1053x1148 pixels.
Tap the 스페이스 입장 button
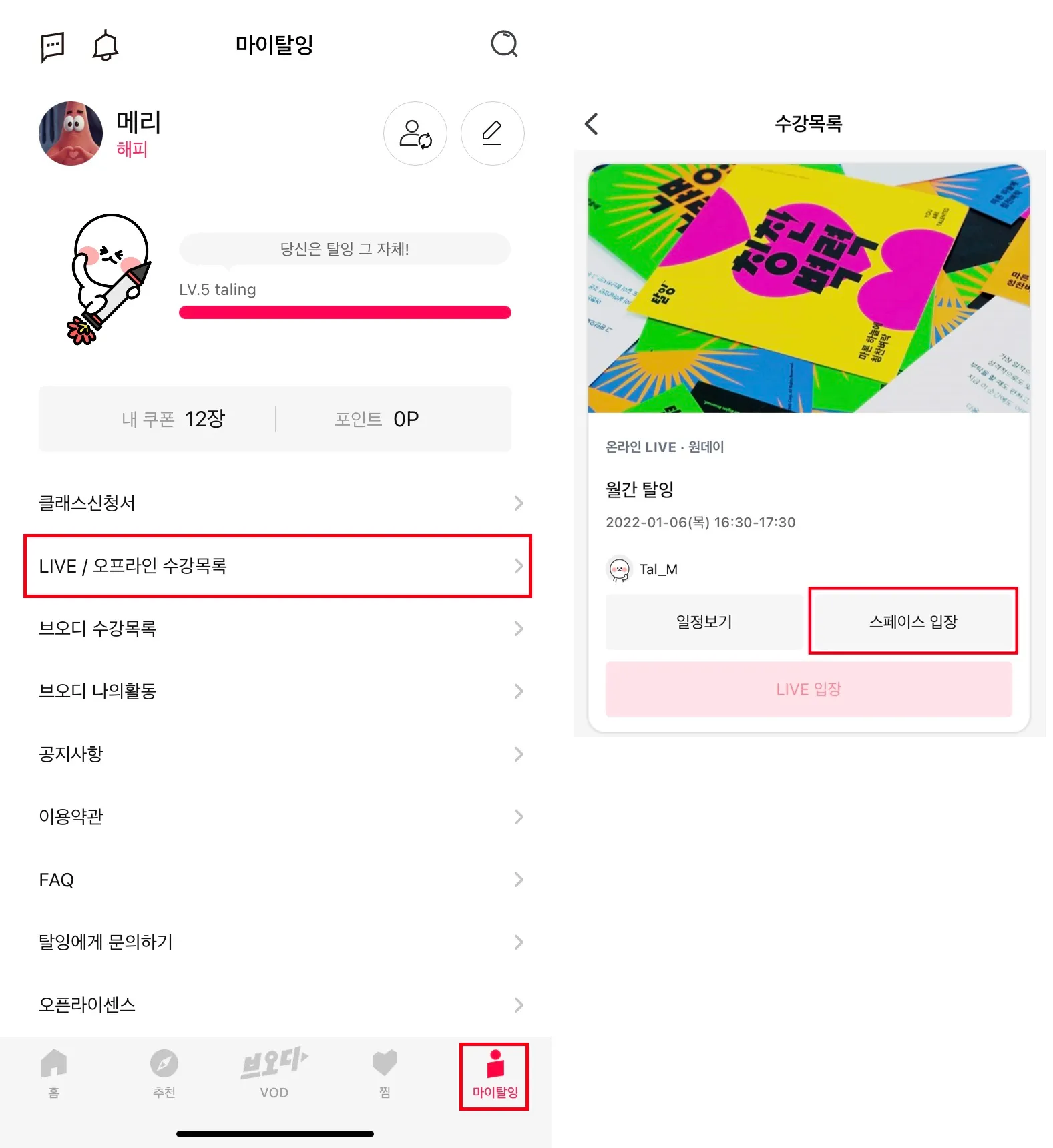(x=913, y=622)
